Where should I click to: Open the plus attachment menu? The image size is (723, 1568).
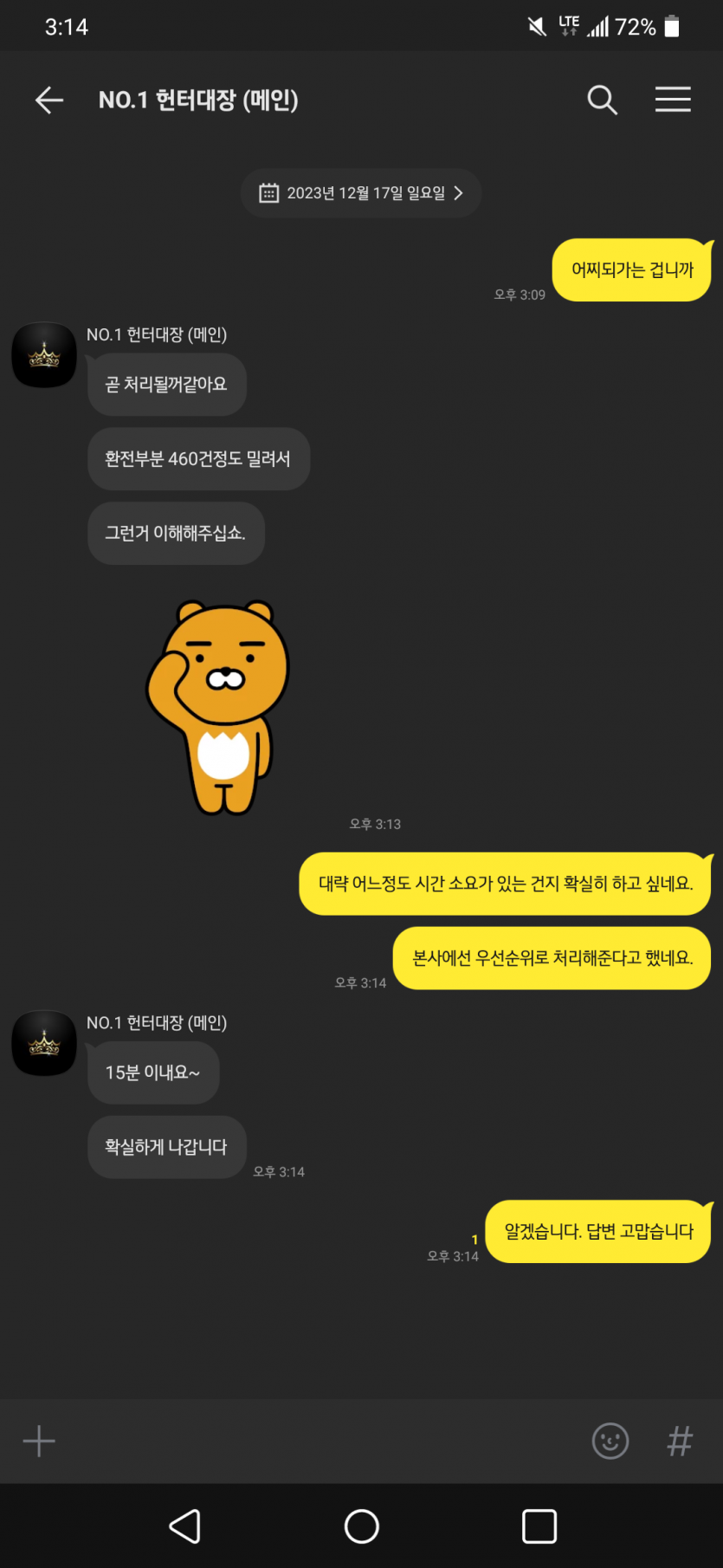click(39, 1442)
